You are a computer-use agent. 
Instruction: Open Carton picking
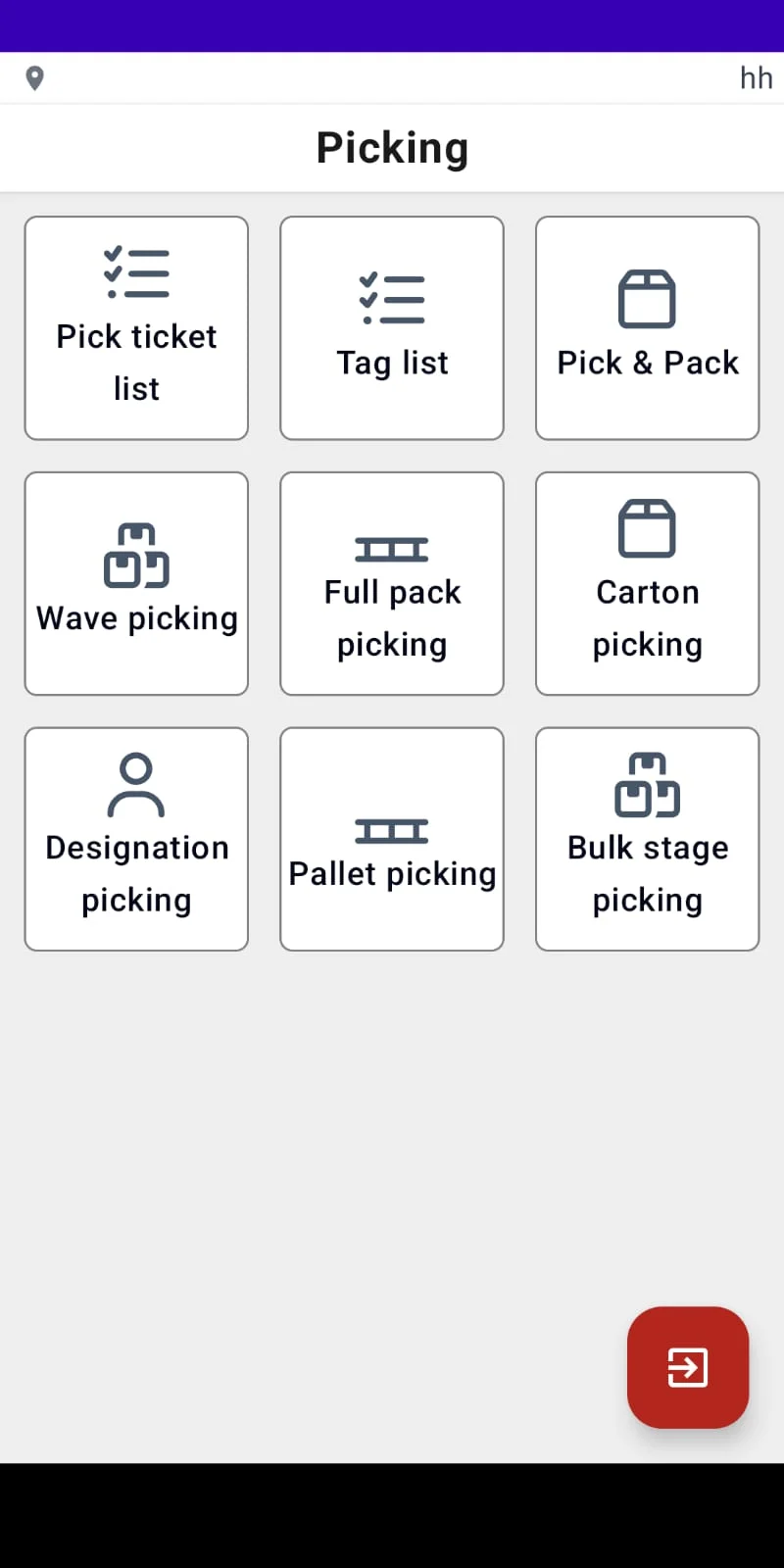[647, 584]
